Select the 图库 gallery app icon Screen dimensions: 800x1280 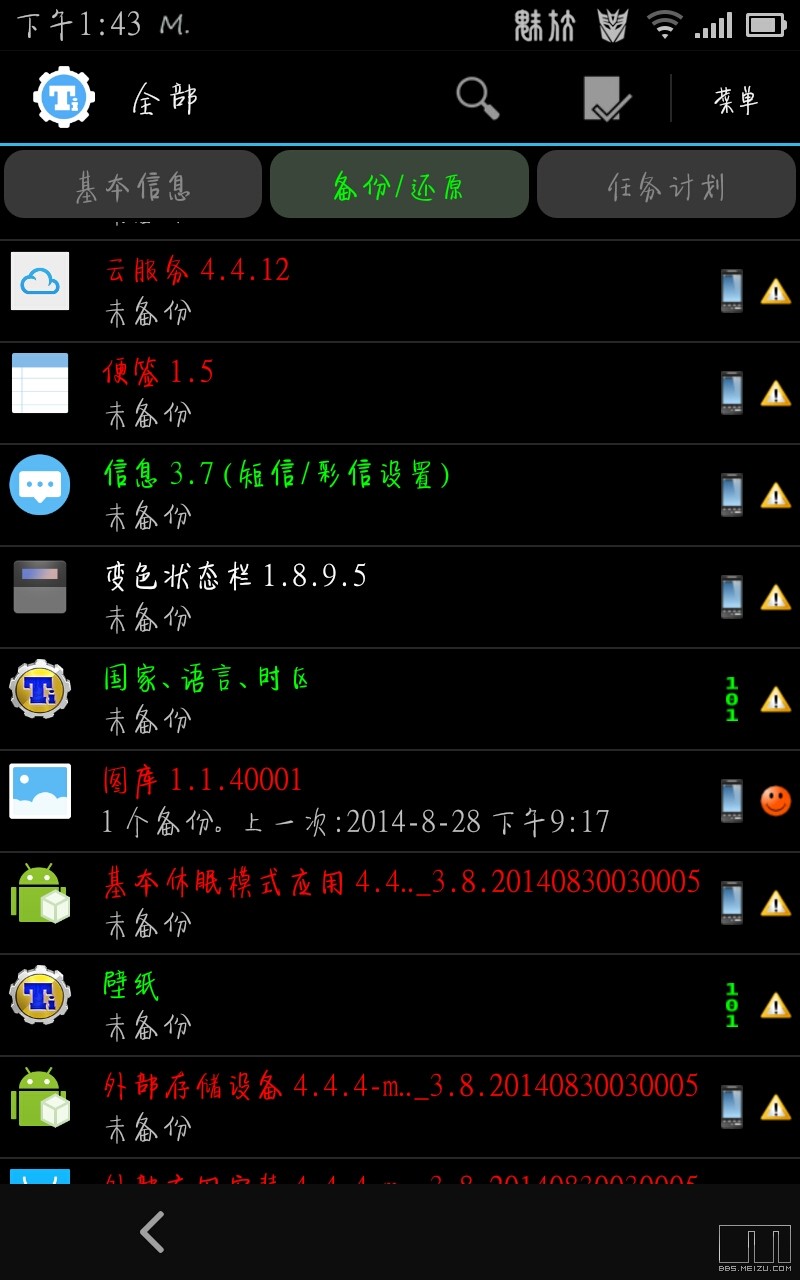point(40,792)
